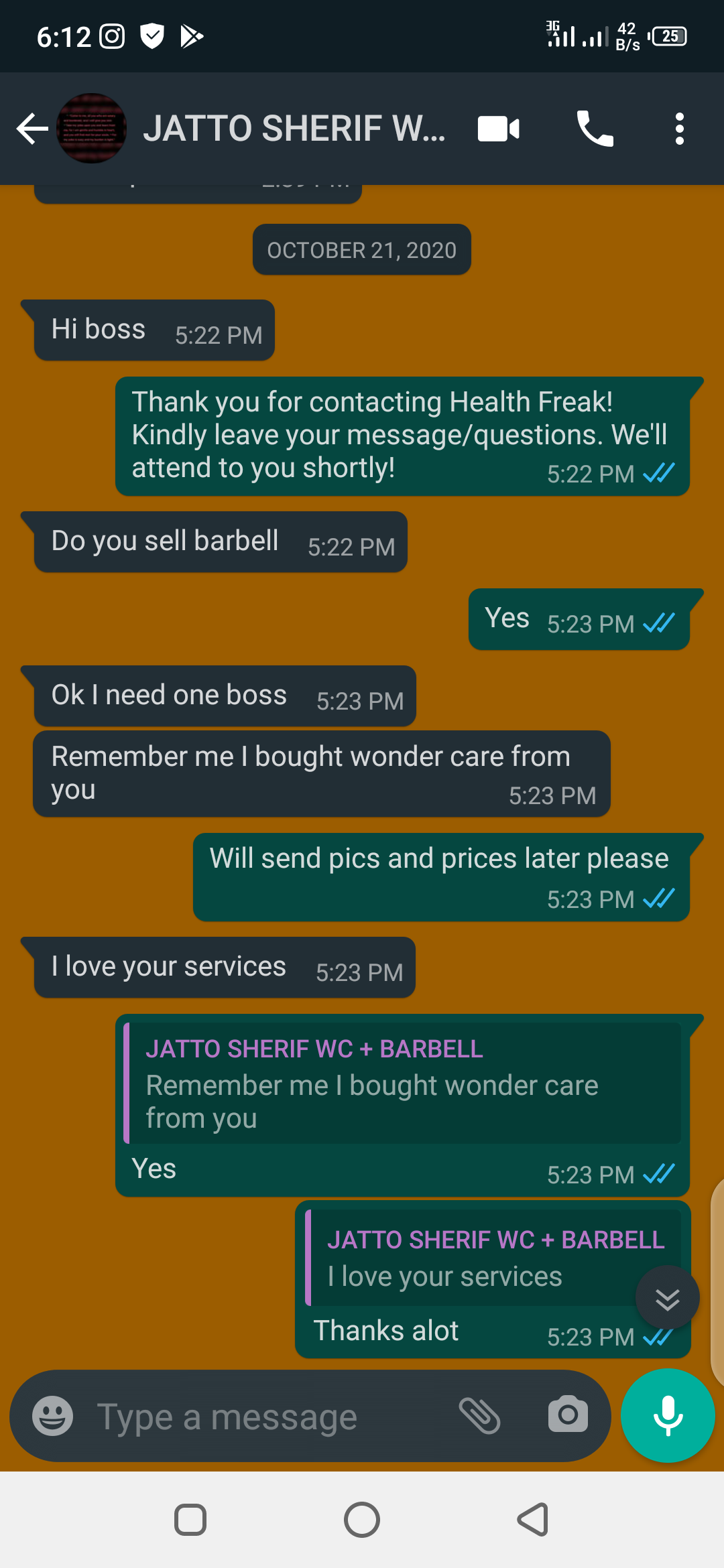Image resolution: width=724 pixels, height=1568 pixels.
Task: Start a voice call
Action: (595, 129)
